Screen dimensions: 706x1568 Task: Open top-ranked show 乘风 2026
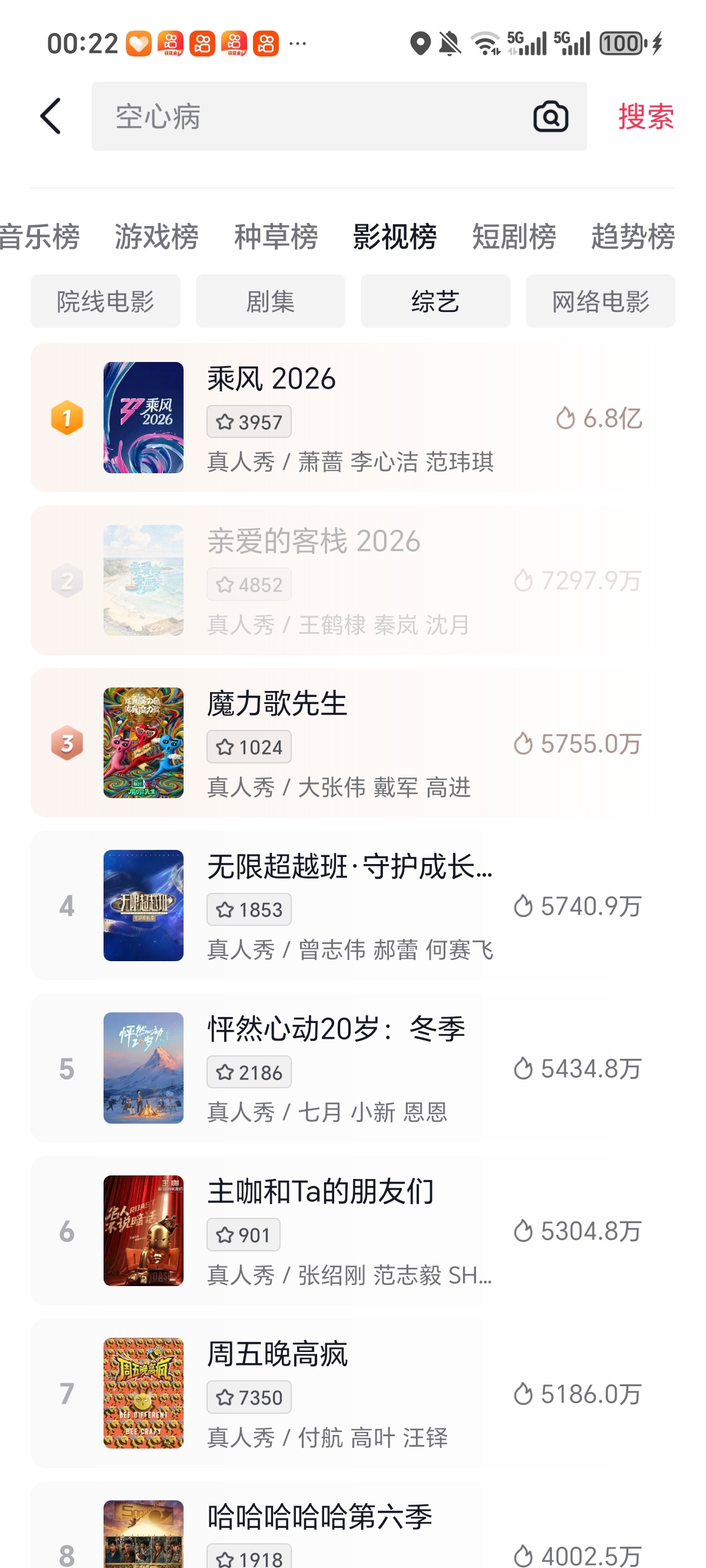[352, 417]
